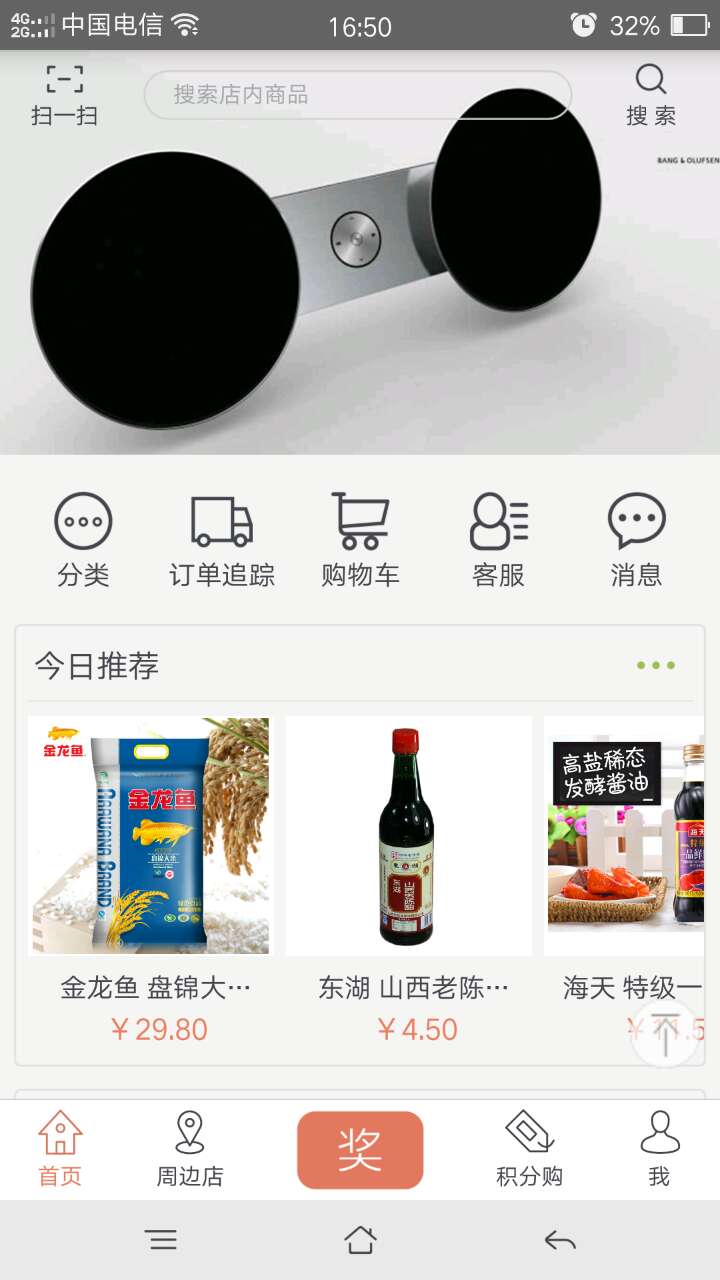Show more 今日推荐 via green dots
The width and height of the screenshot is (720, 1280).
pos(656,665)
